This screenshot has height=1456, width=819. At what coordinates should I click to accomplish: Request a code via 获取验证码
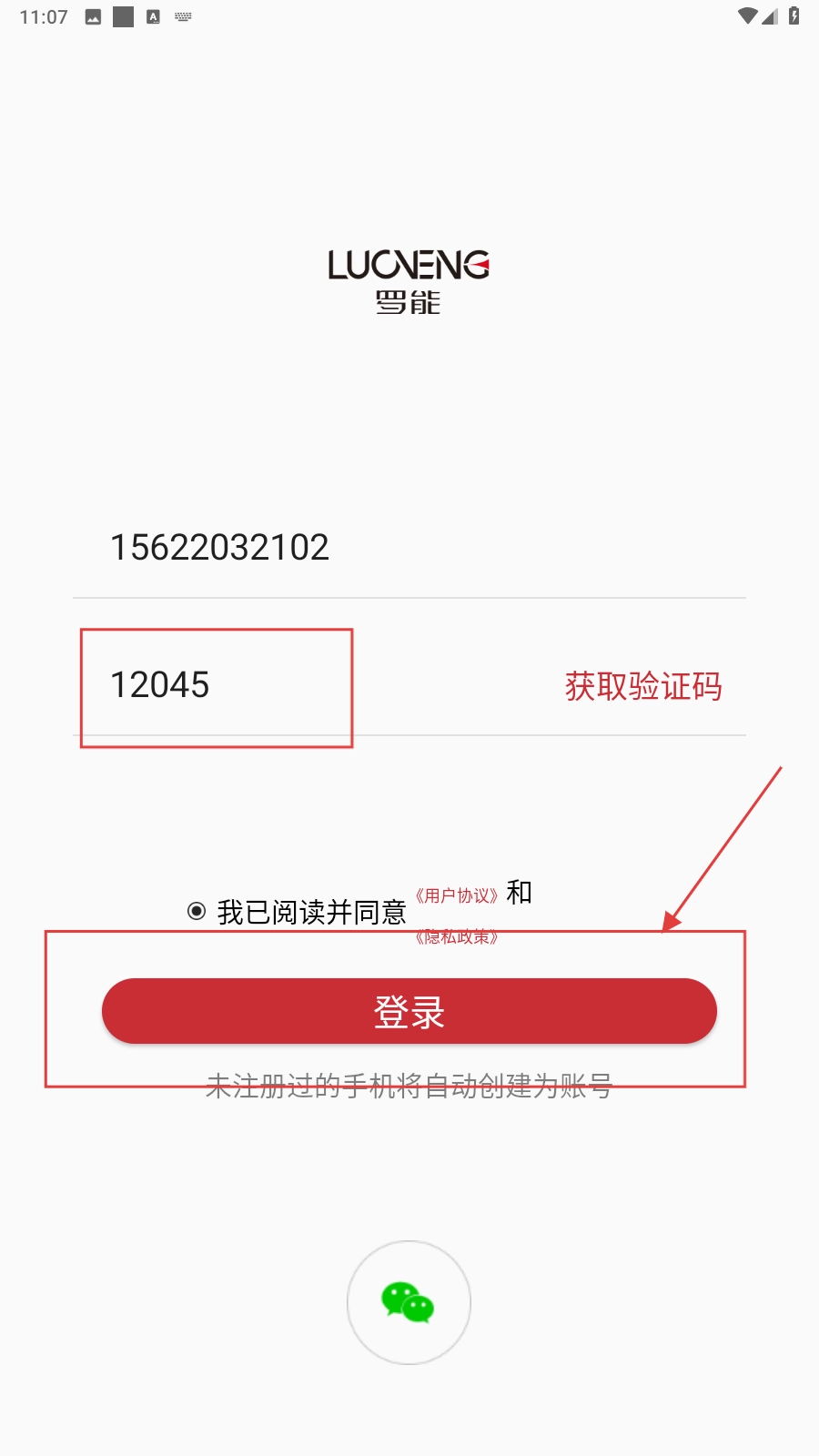pyautogui.click(x=643, y=686)
